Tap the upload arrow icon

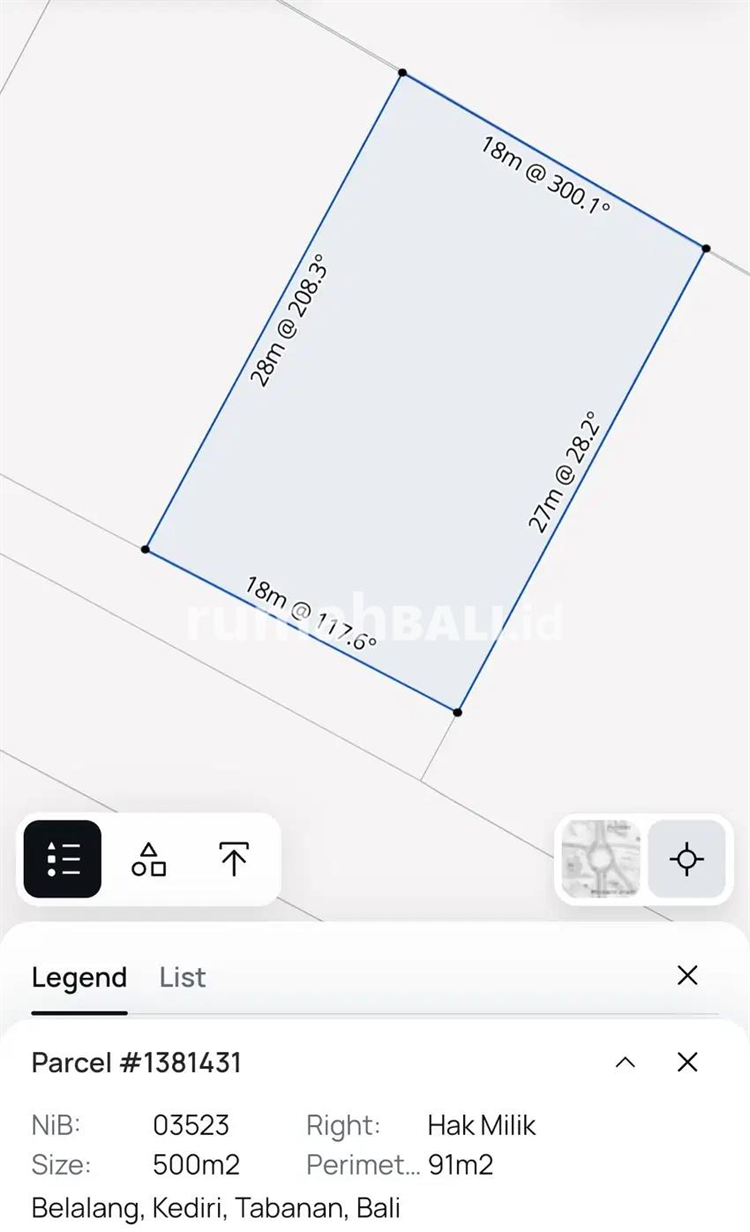(x=234, y=859)
